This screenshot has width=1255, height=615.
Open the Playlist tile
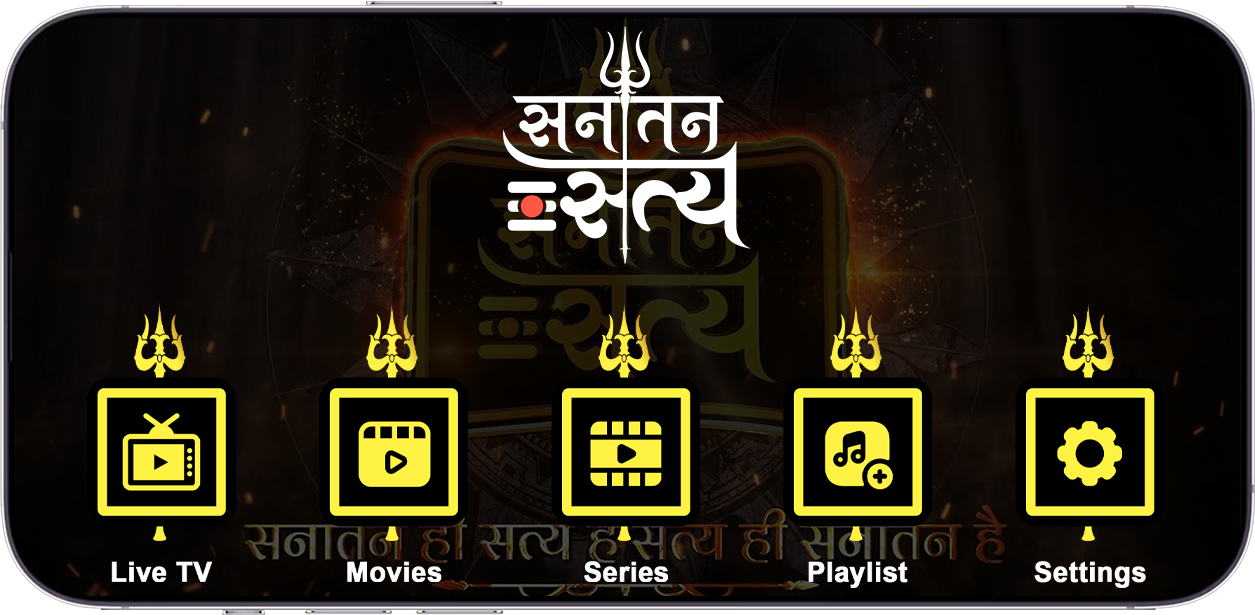coord(858,453)
